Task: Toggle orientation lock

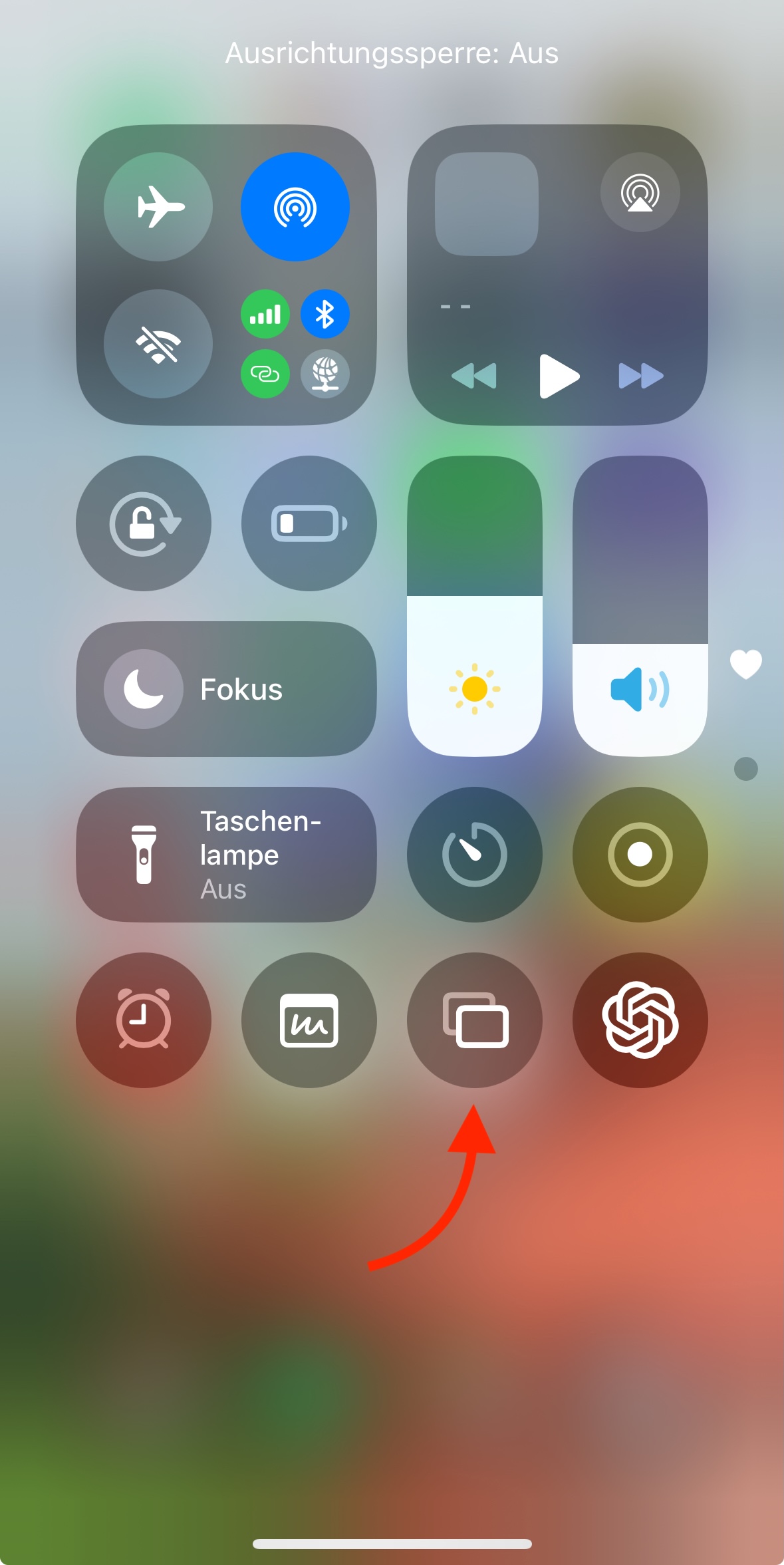Action: coord(144,523)
